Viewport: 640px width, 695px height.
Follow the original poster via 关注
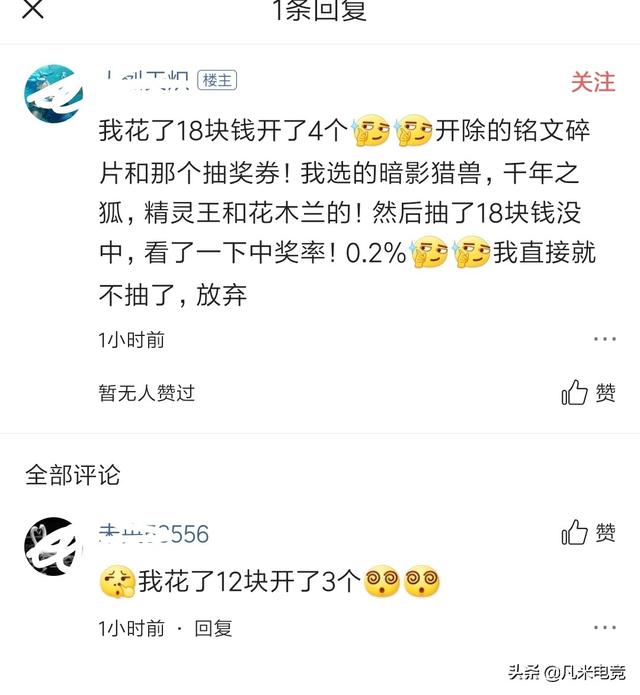(592, 82)
